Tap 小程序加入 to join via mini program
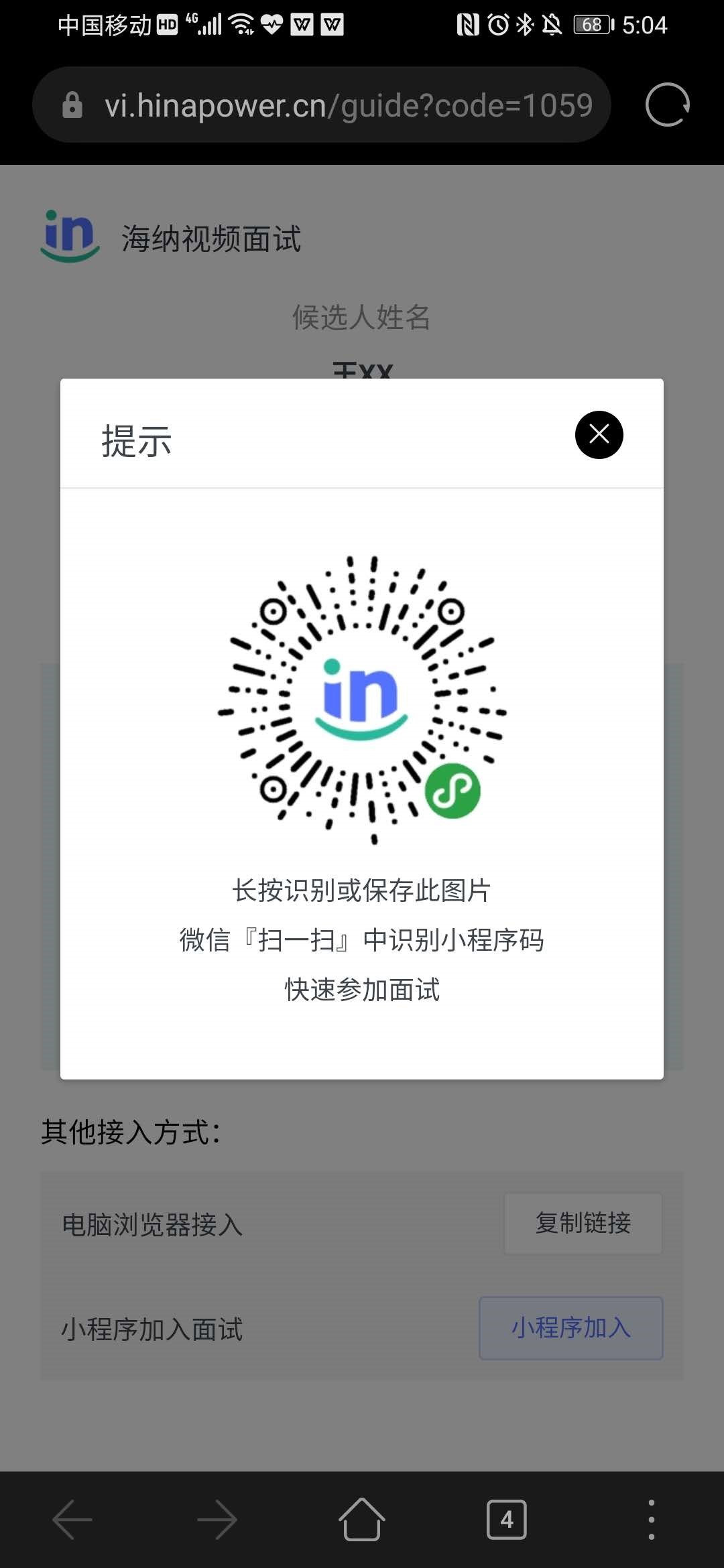Screen dimensions: 724x1568 (571, 1327)
